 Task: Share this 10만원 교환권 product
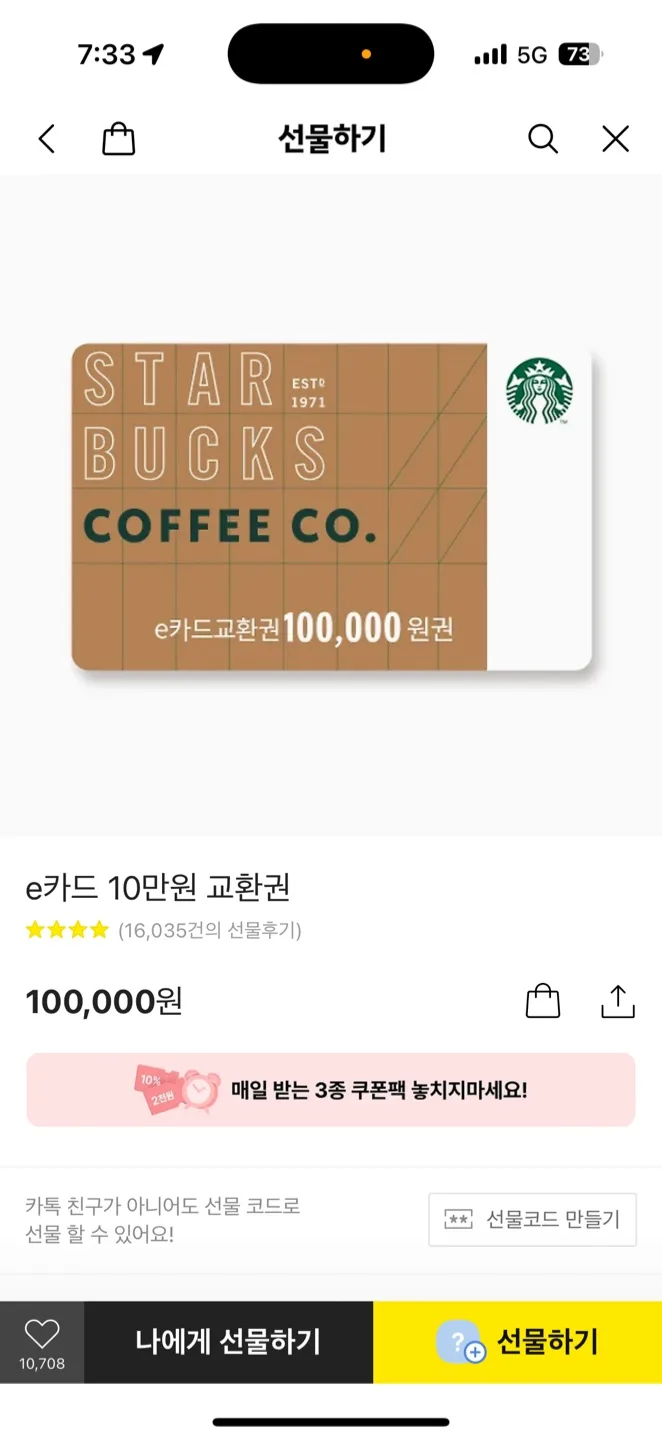tap(617, 1001)
